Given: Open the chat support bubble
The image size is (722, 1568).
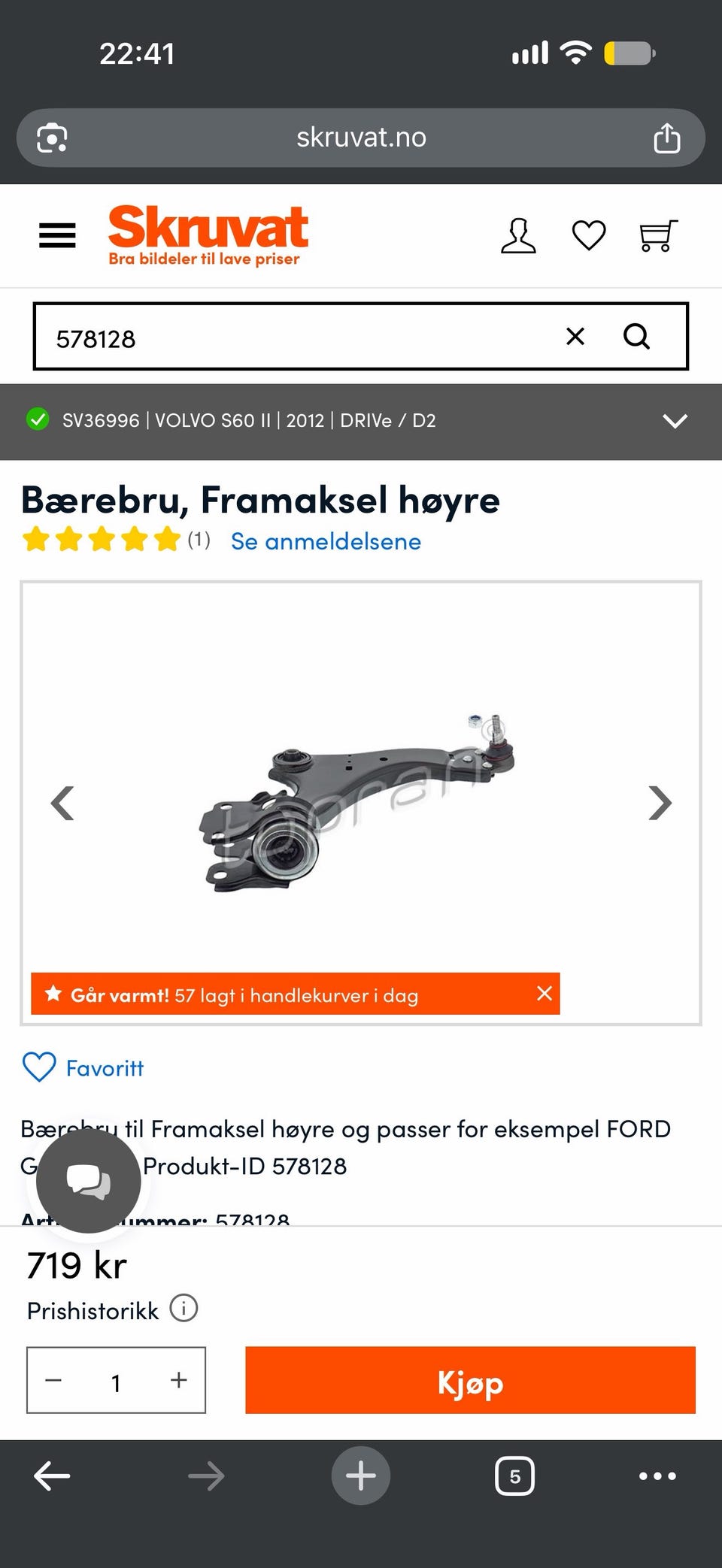Looking at the screenshot, I should tap(89, 1181).
